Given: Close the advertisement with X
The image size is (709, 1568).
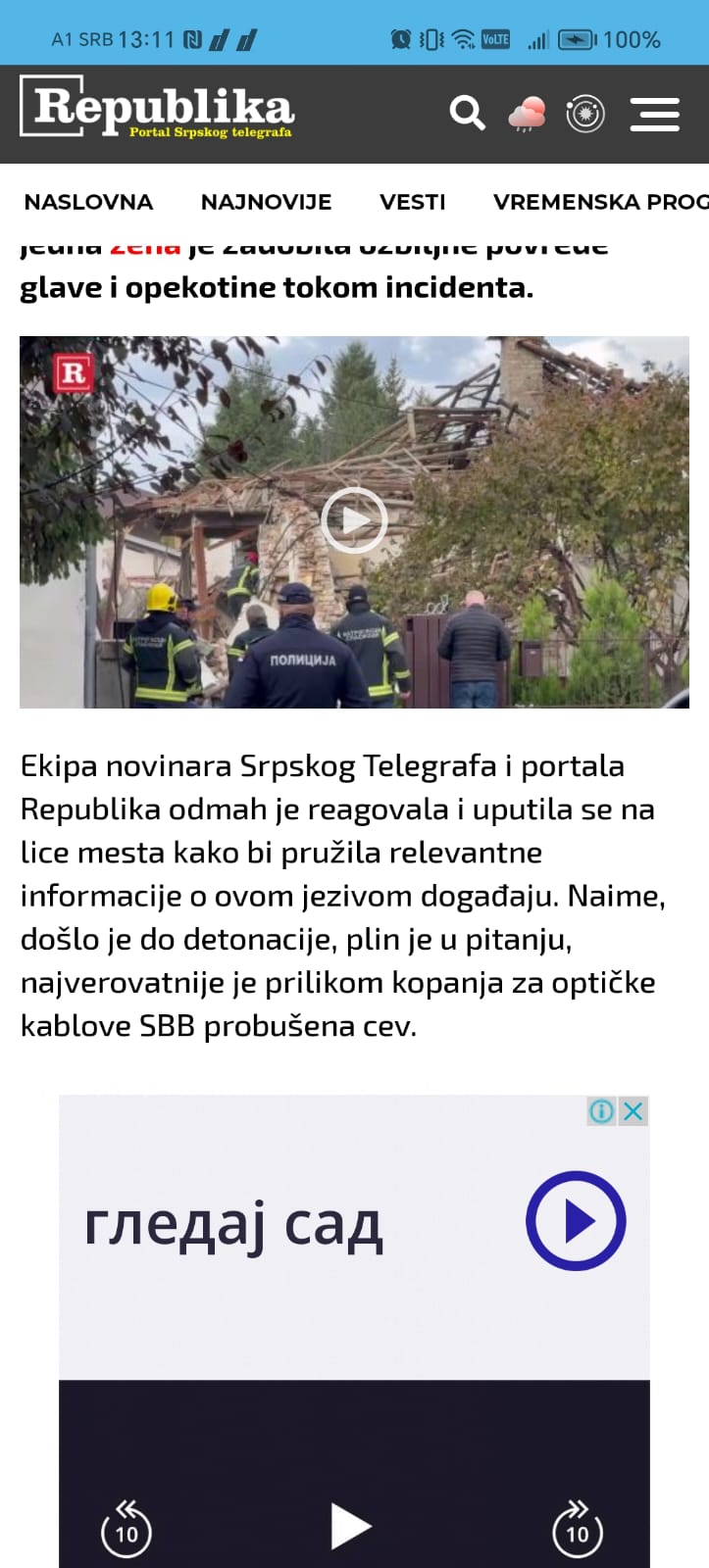Looking at the screenshot, I should click(x=633, y=1110).
